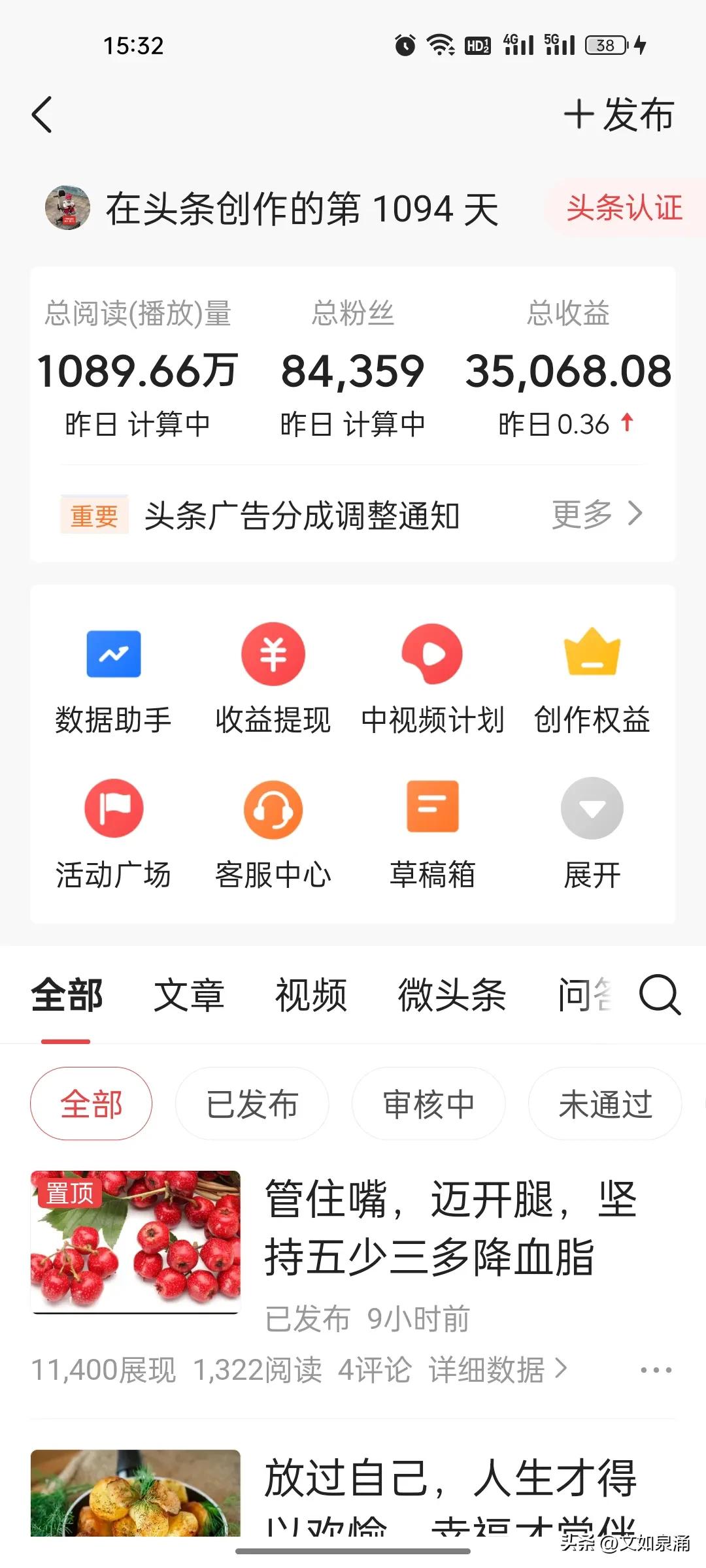Open 头条广告分成调整通知 notice
Screen dimensions: 706x1568
[x=302, y=515]
